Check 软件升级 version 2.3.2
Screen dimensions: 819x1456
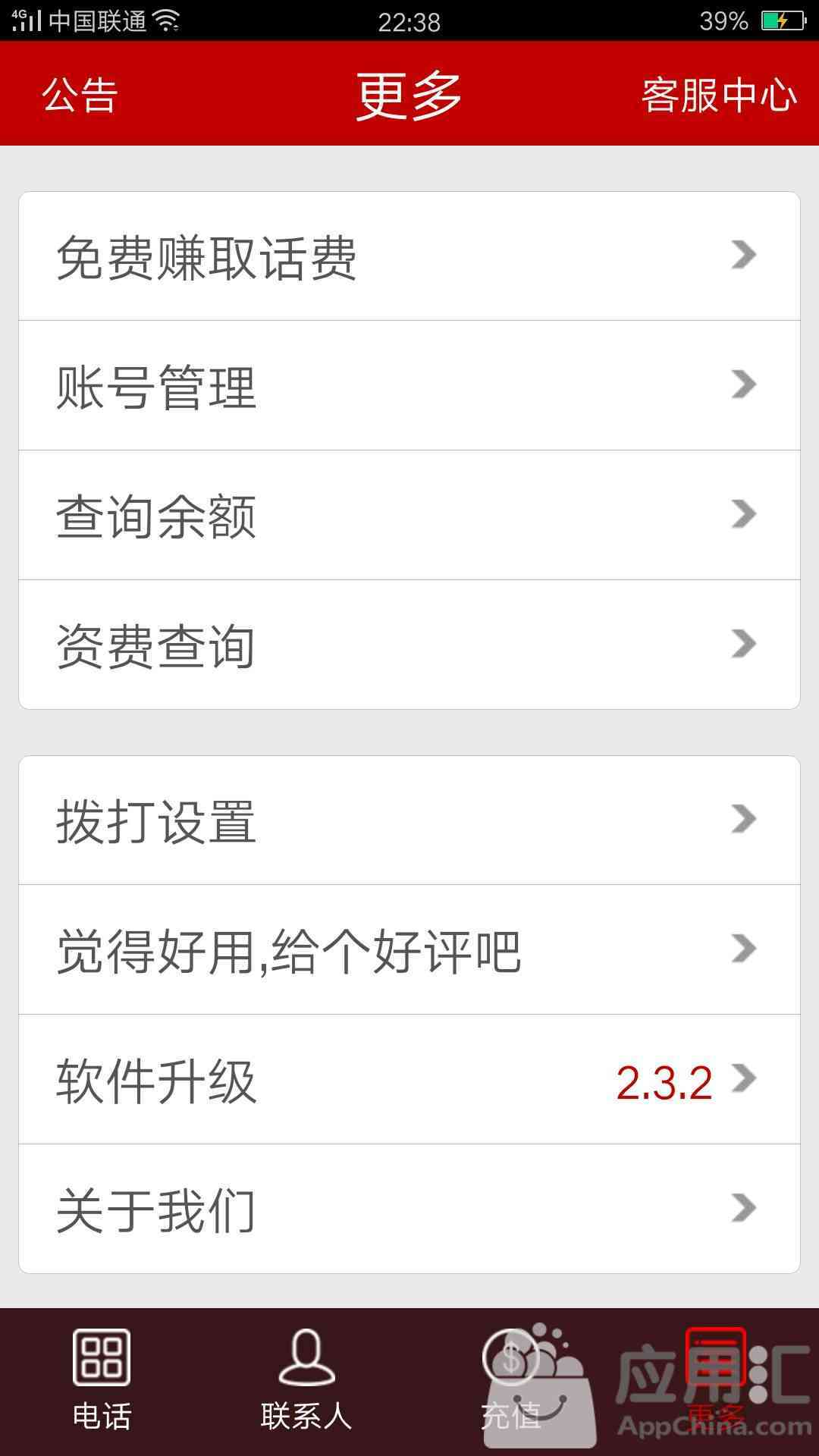(409, 1079)
